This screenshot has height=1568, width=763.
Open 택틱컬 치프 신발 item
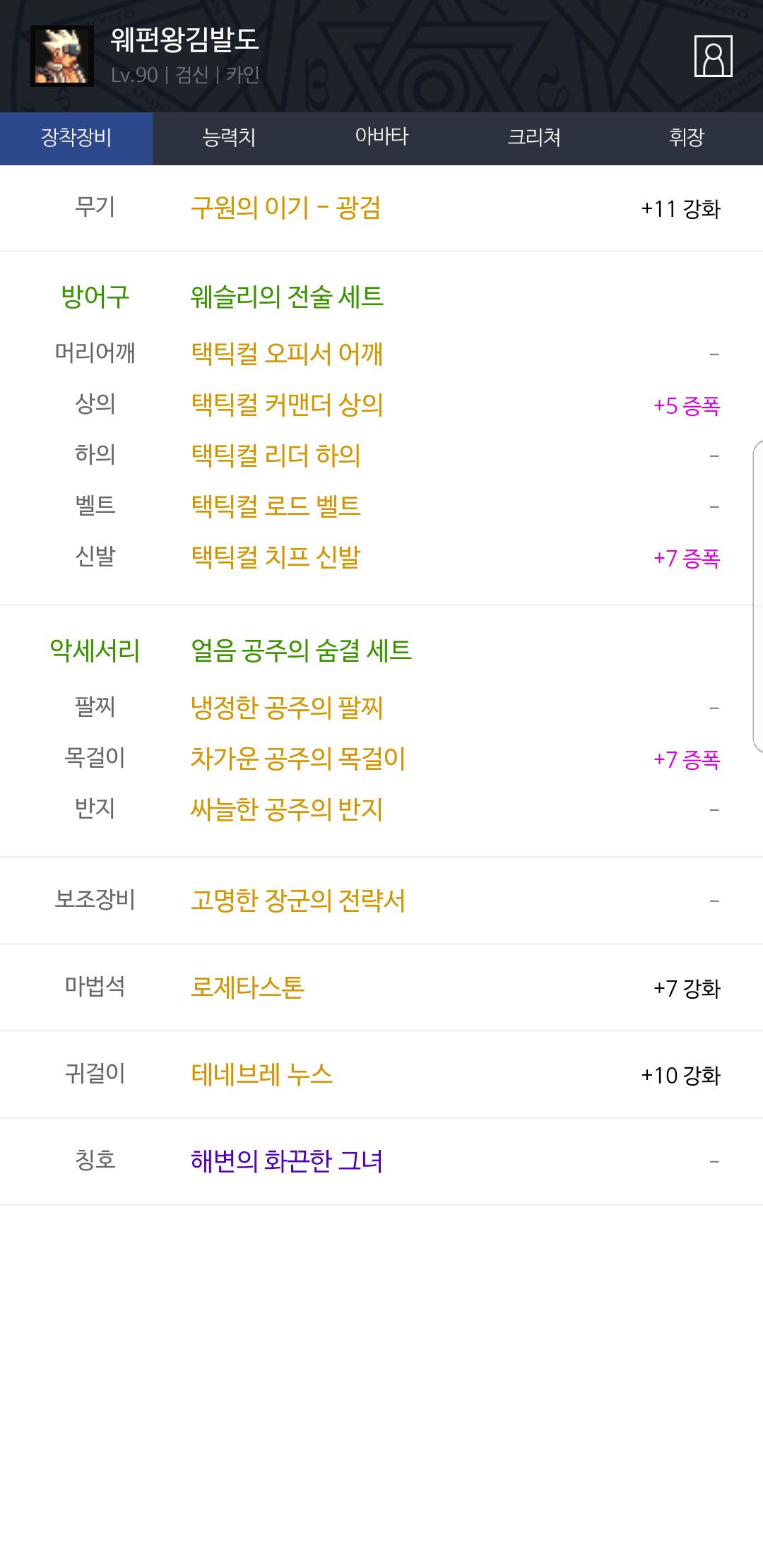coord(276,557)
